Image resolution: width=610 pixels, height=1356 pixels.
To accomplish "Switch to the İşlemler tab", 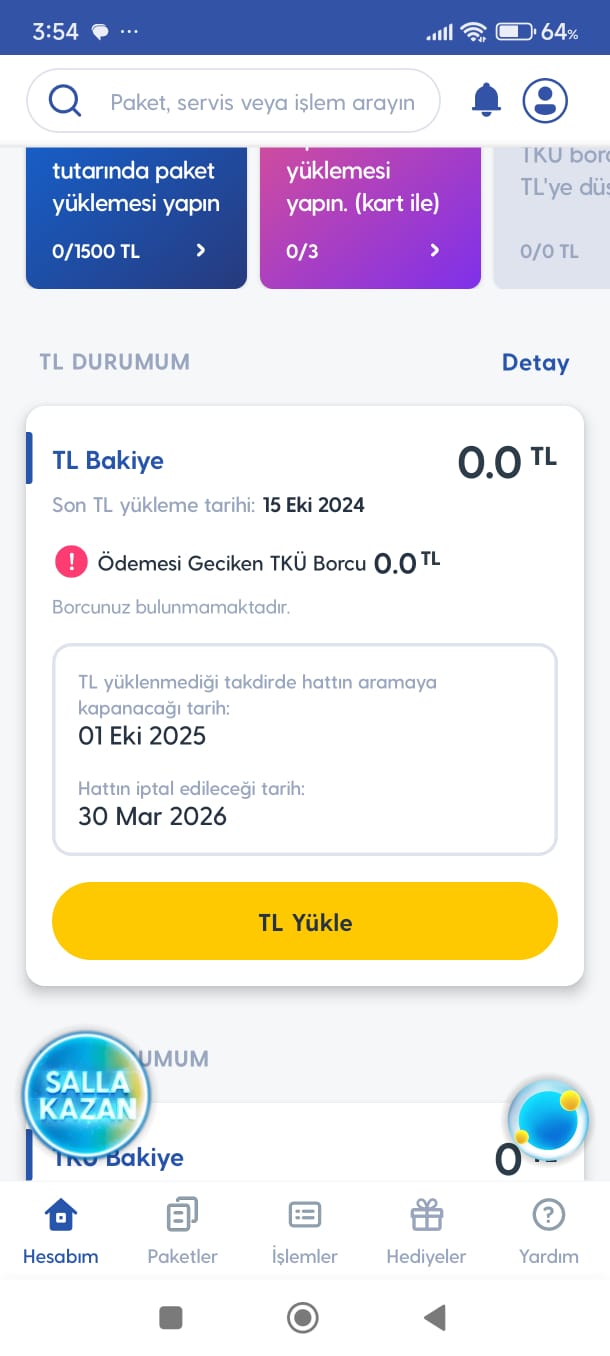I will [x=304, y=1232].
